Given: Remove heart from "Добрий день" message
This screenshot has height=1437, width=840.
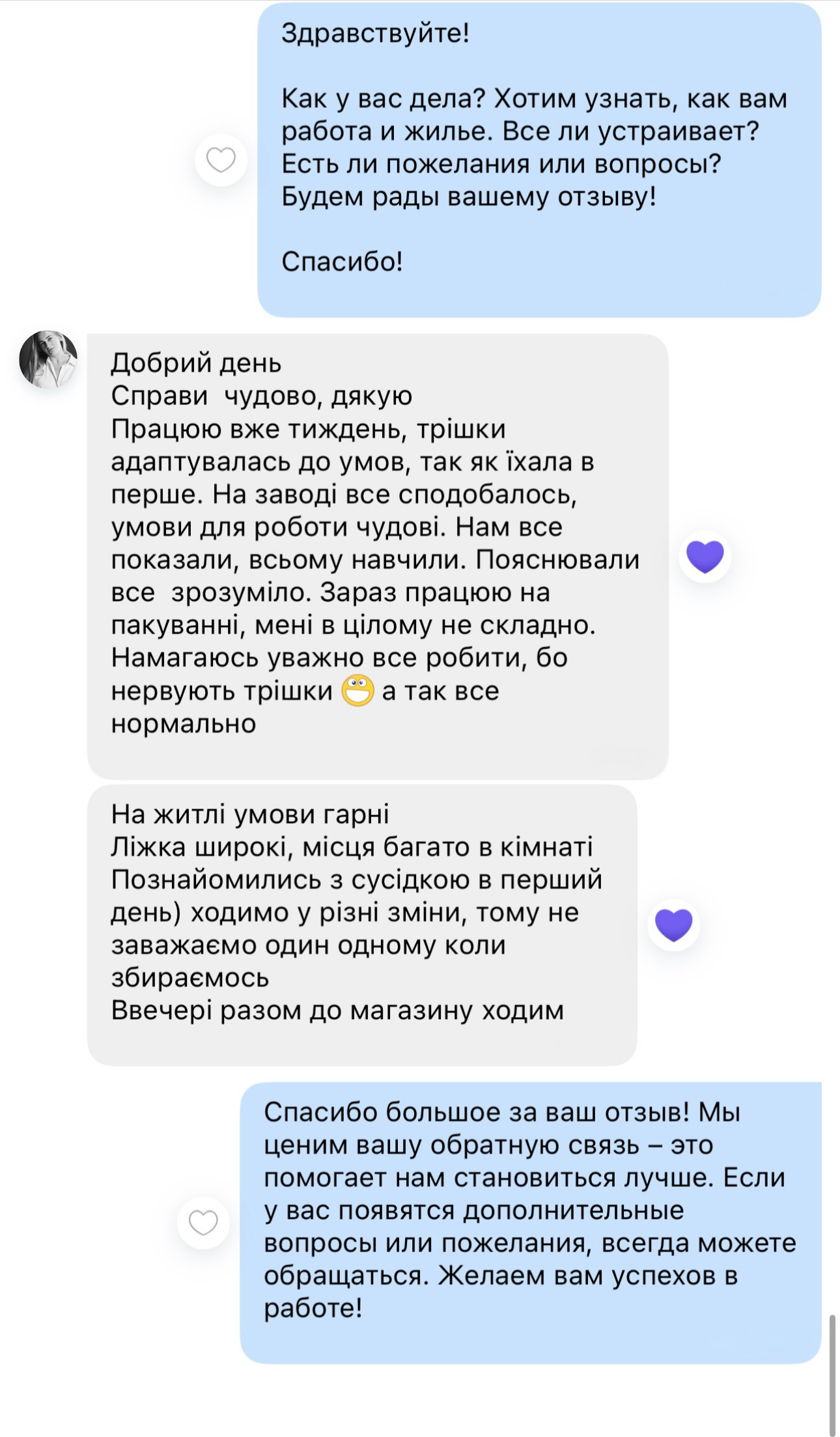Looking at the screenshot, I should (705, 557).
